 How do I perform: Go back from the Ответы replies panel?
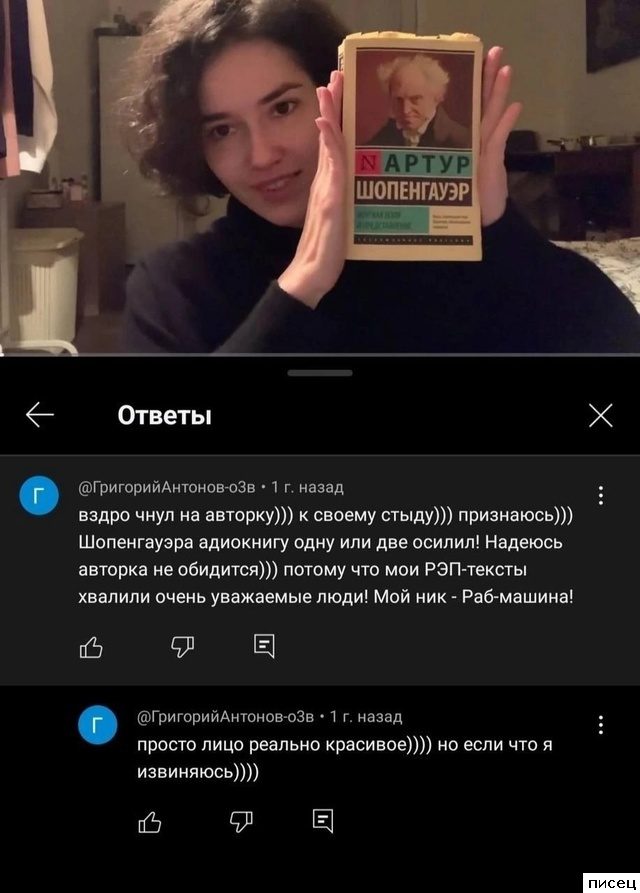coord(40,415)
